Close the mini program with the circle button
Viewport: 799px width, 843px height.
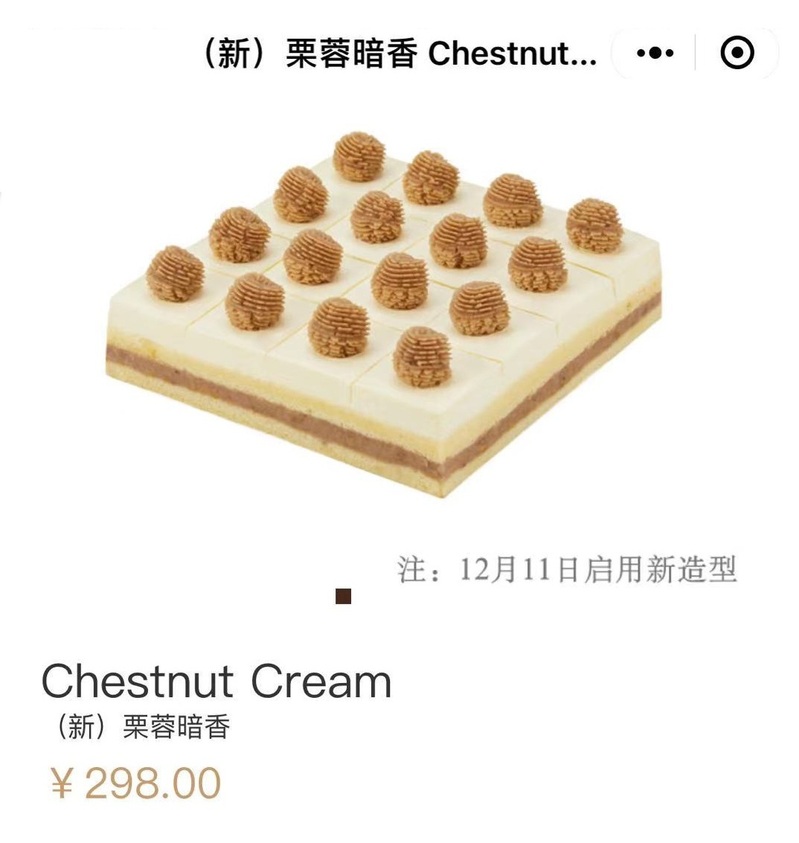[738, 53]
